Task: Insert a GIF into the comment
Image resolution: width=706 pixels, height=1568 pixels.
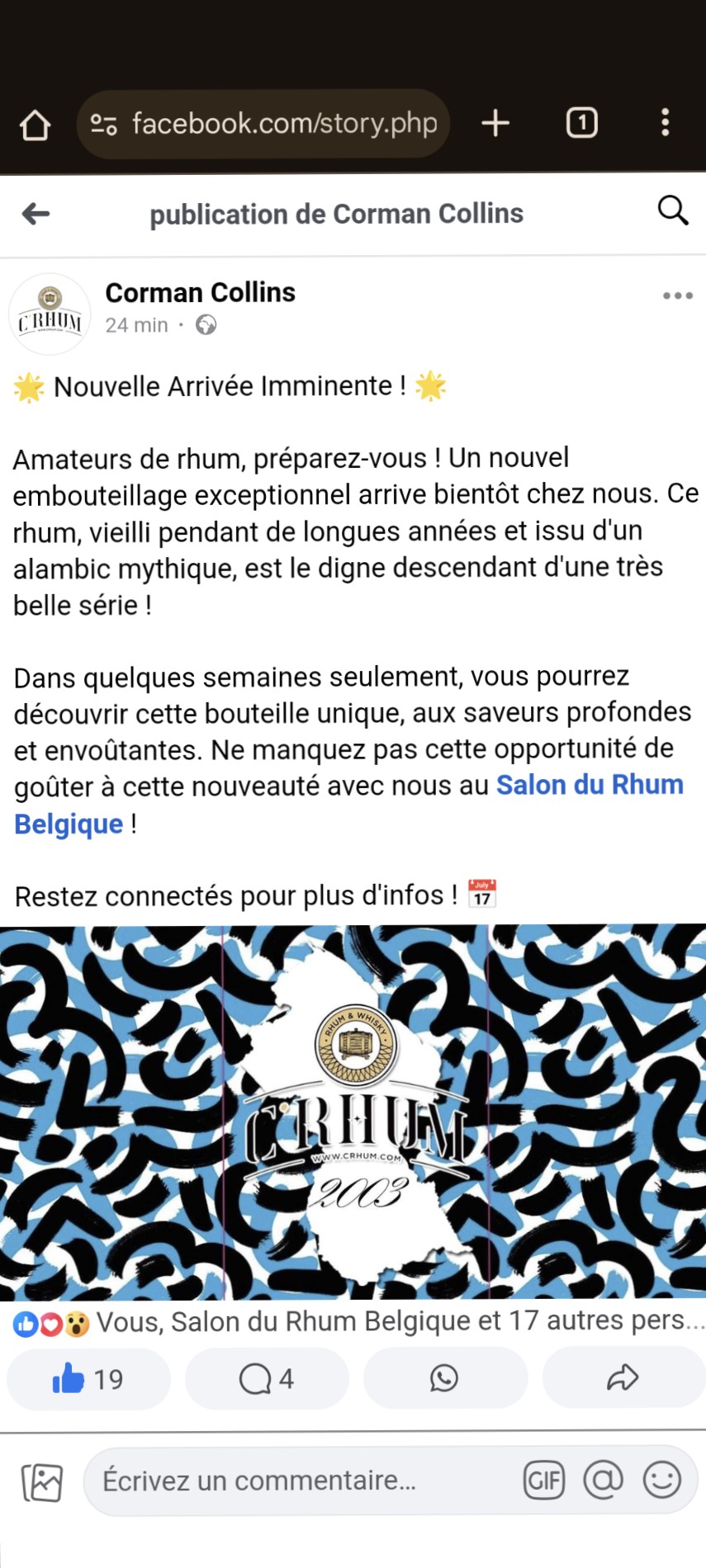Action: (x=543, y=1481)
